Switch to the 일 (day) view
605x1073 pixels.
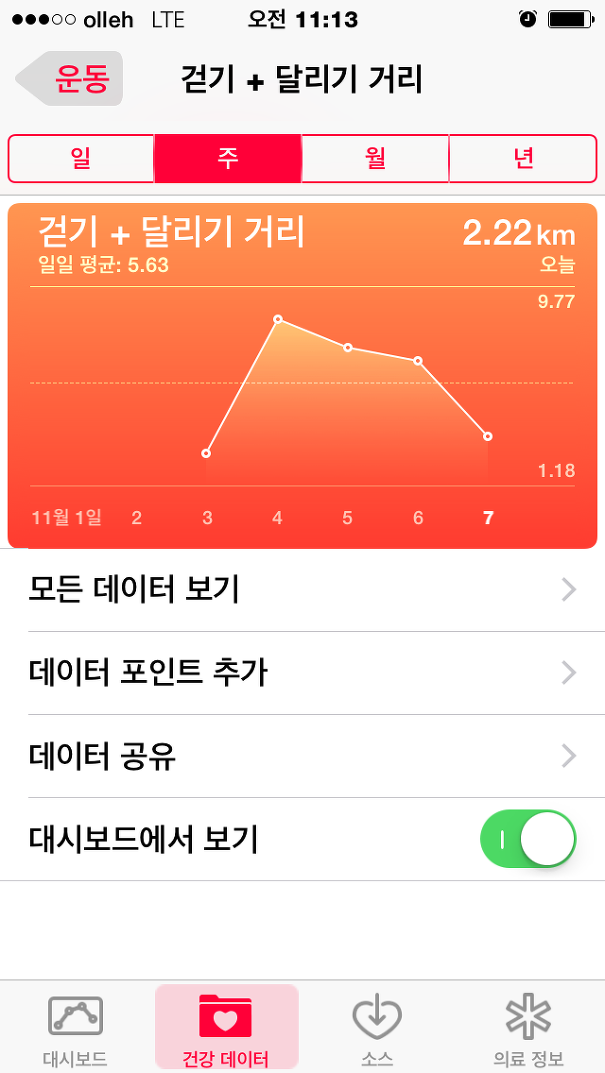pos(81,159)
